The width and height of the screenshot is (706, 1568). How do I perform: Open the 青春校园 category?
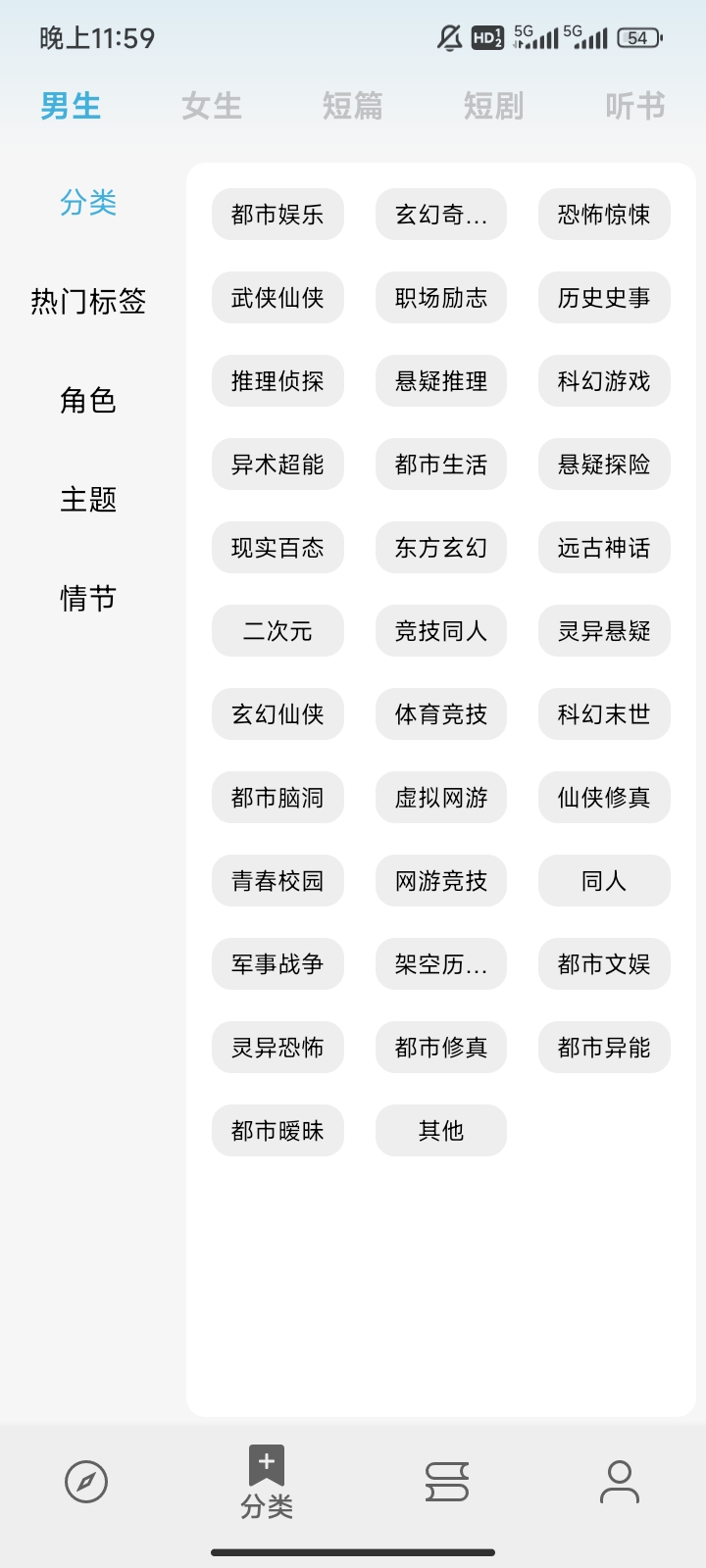[x=277, y=881]
